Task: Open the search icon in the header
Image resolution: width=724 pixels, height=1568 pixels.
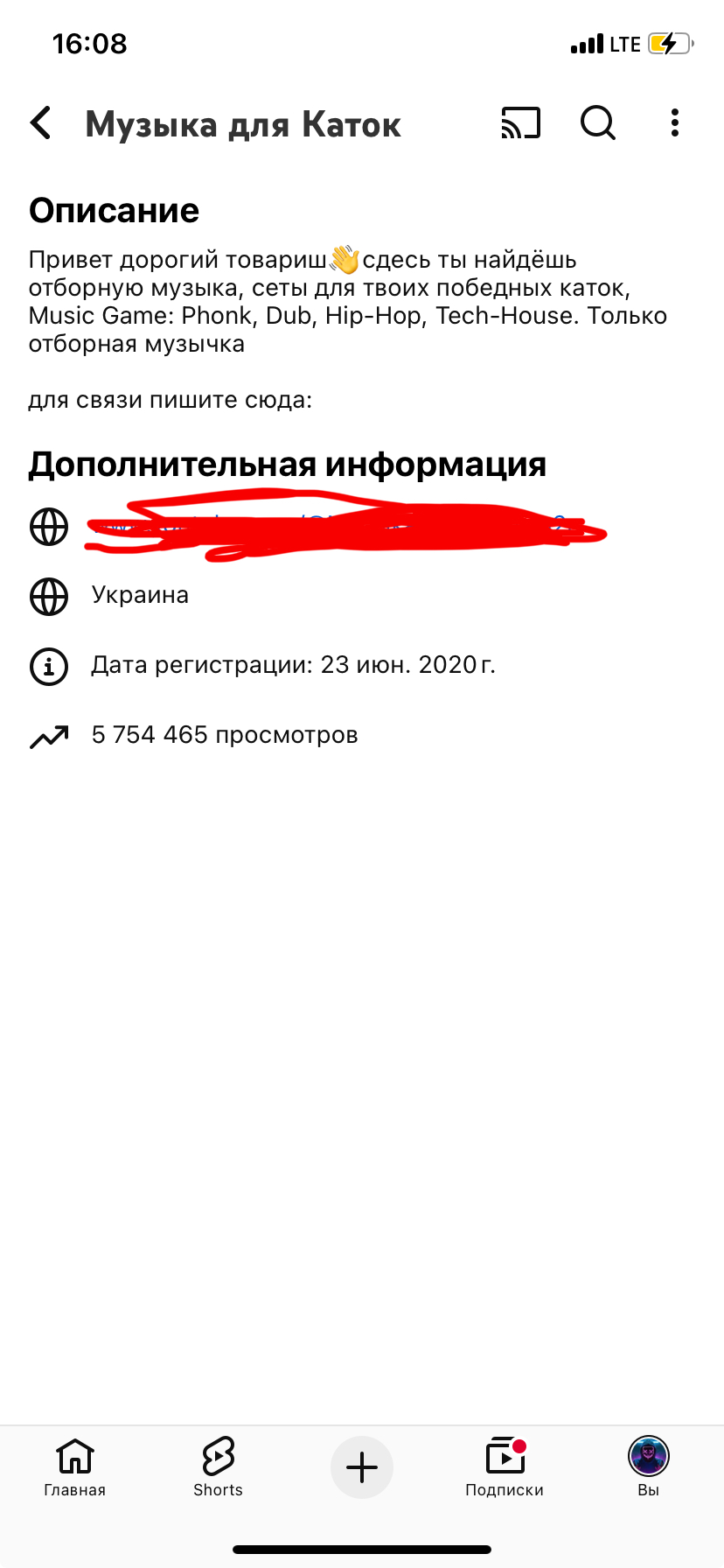Action: coord(597,123)
